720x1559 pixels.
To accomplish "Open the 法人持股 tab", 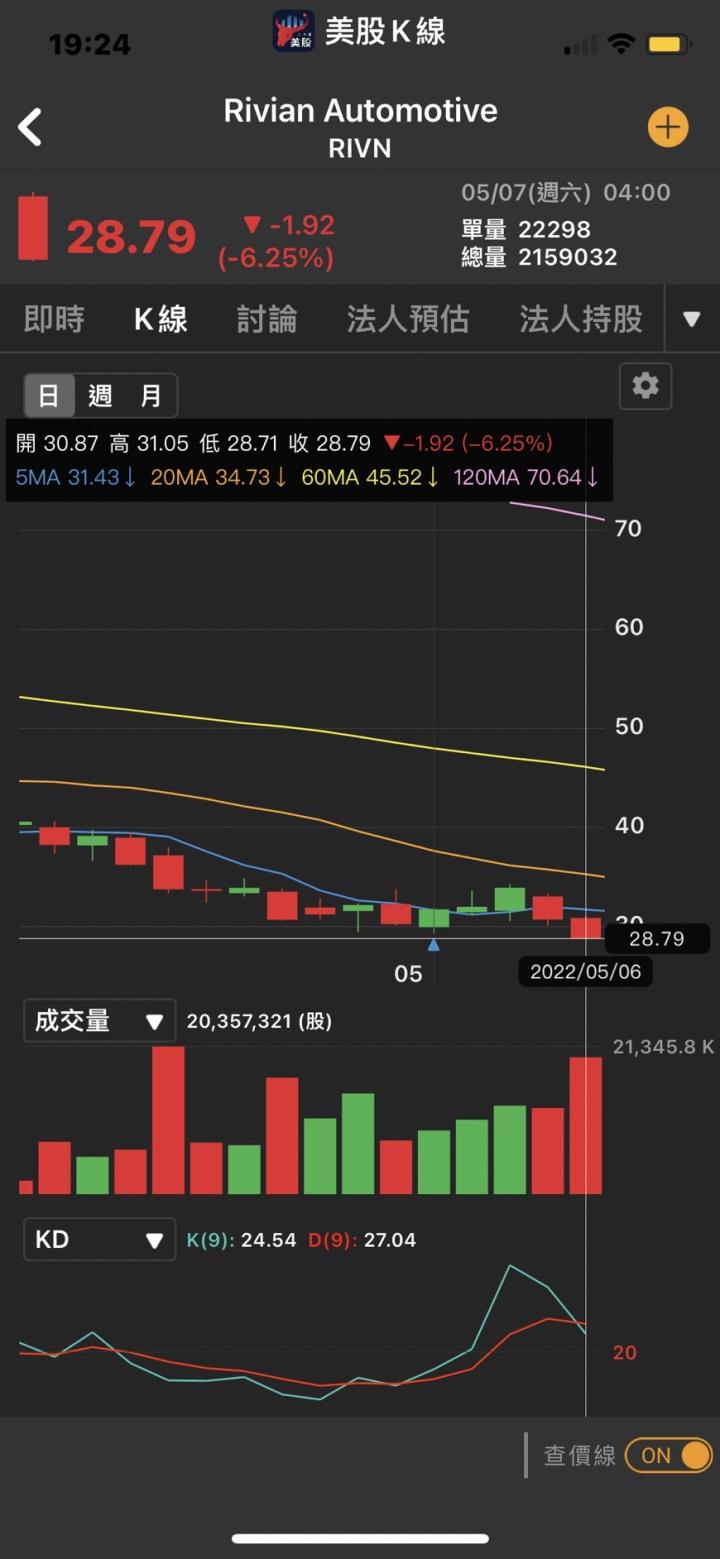I will [581, 320].
